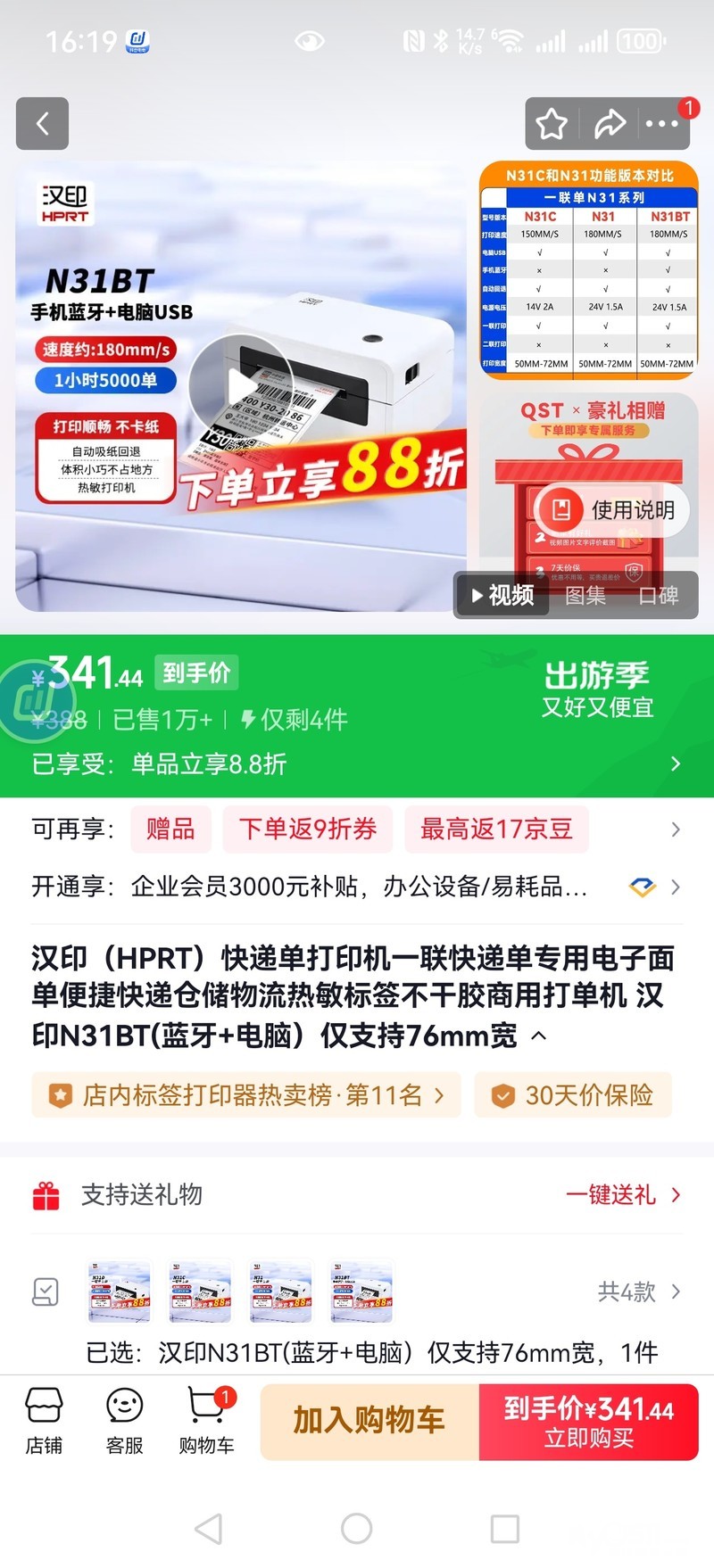The image size is (714, 1568).
Task: Open the 店内标签打印器热卖榜 ranking chip
Action: point(246,1095)
